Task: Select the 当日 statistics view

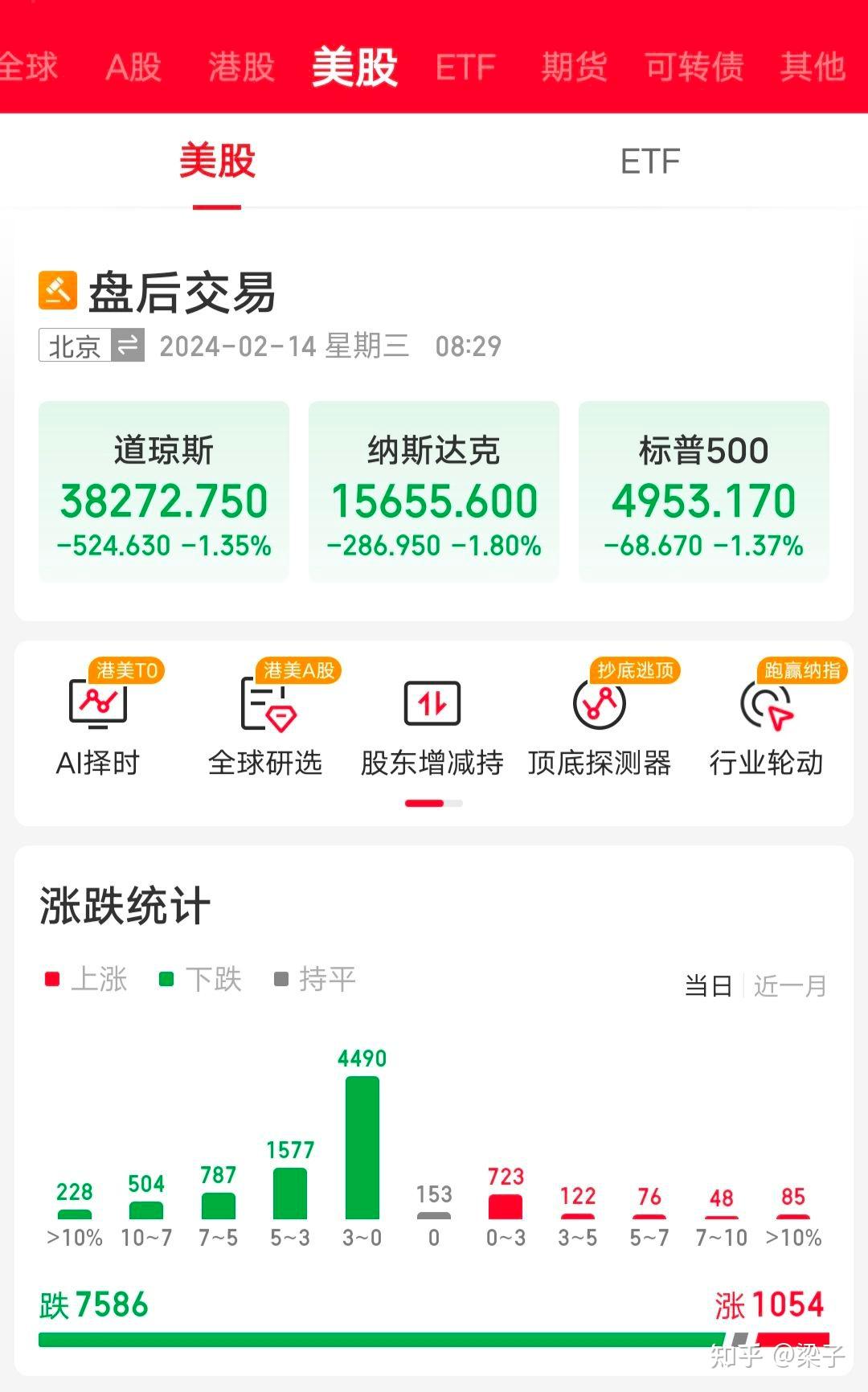Action: [708, 985]
